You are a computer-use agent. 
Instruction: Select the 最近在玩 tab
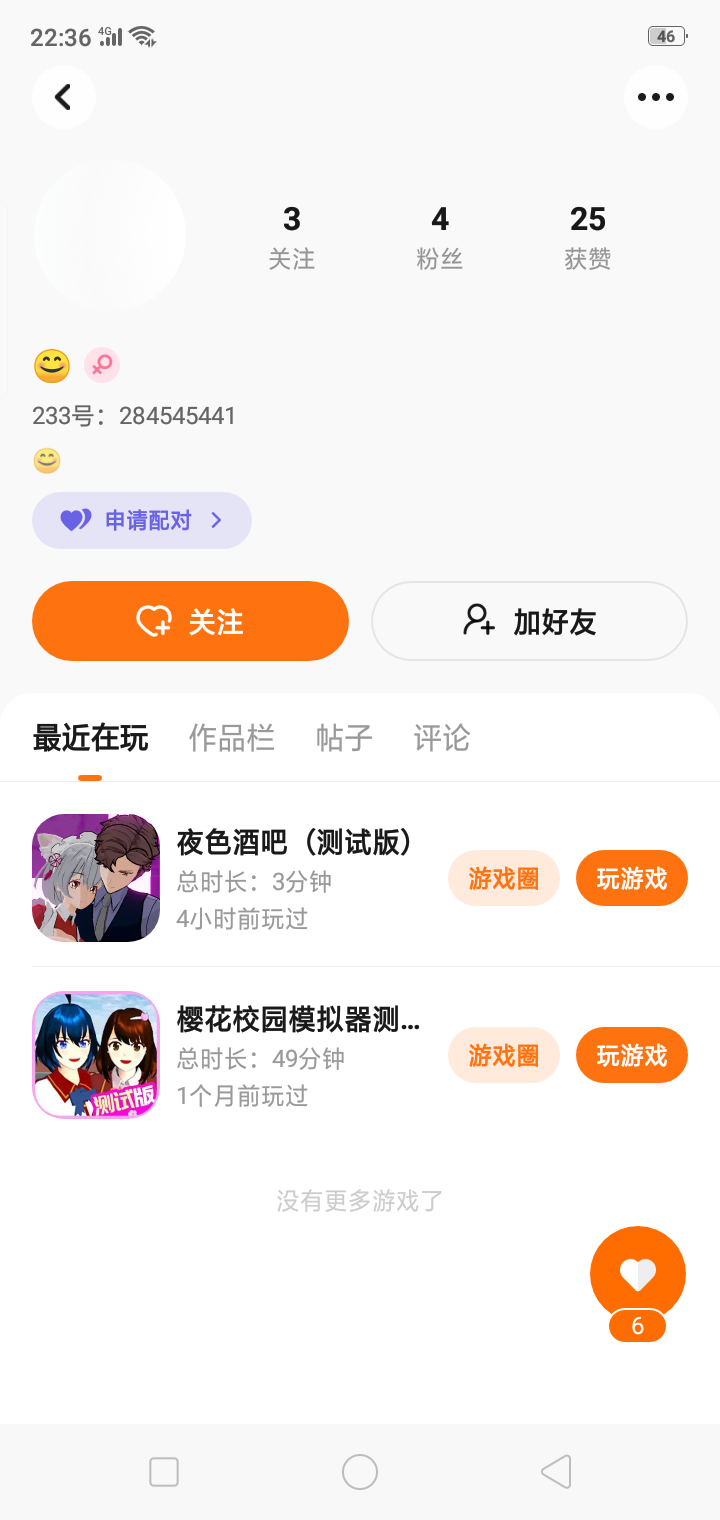[x=90, y=738]
